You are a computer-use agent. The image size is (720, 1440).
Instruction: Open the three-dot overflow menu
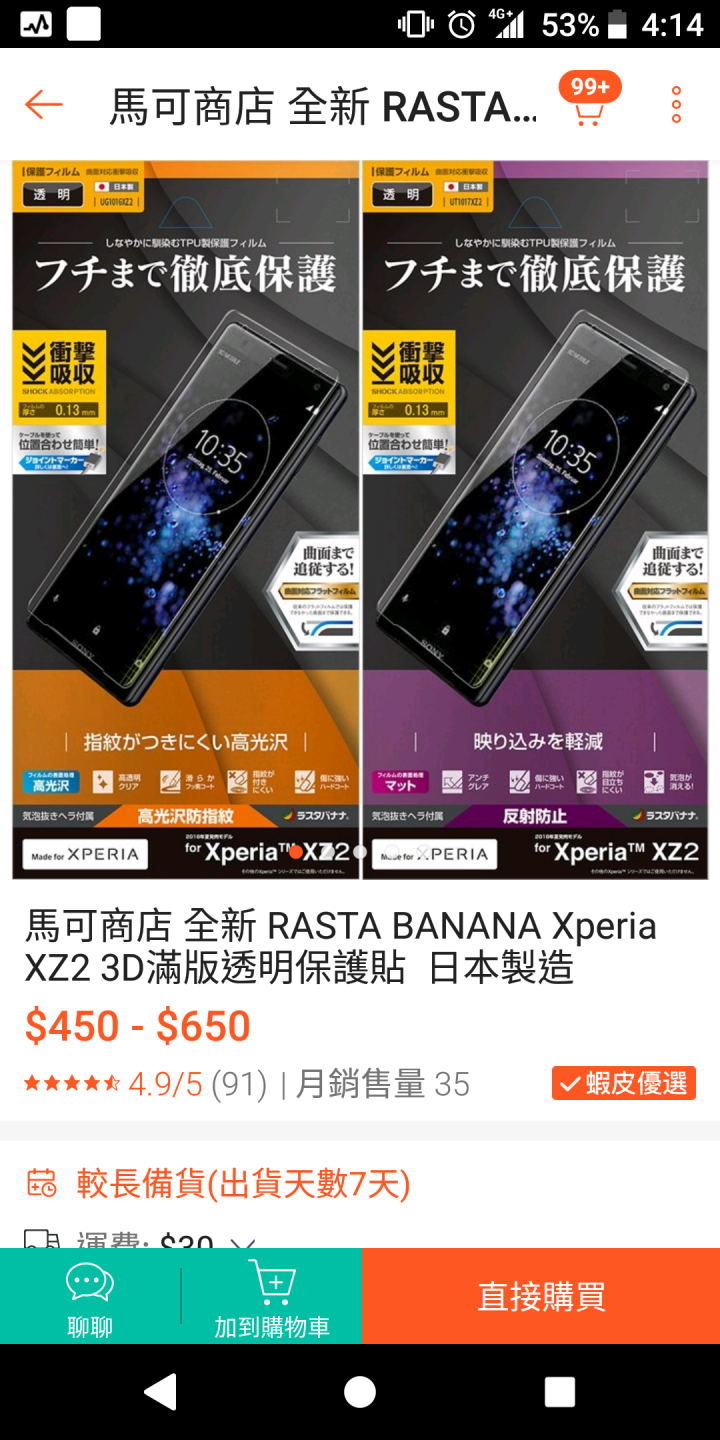point(676,105)
